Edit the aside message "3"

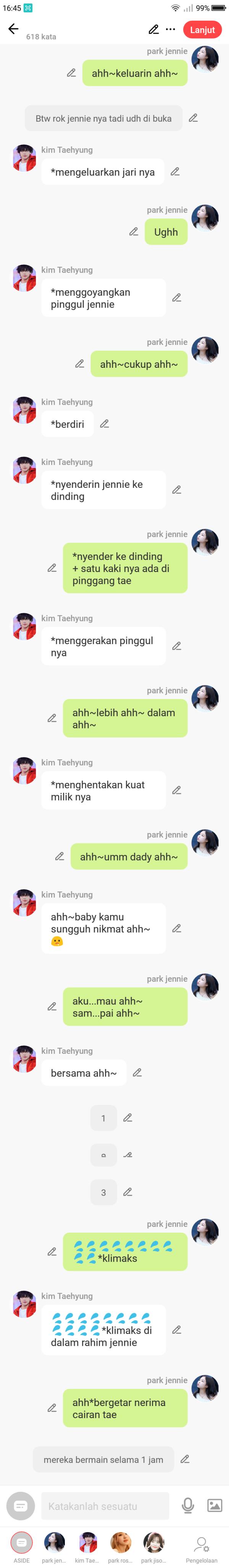pos(127,1192)
